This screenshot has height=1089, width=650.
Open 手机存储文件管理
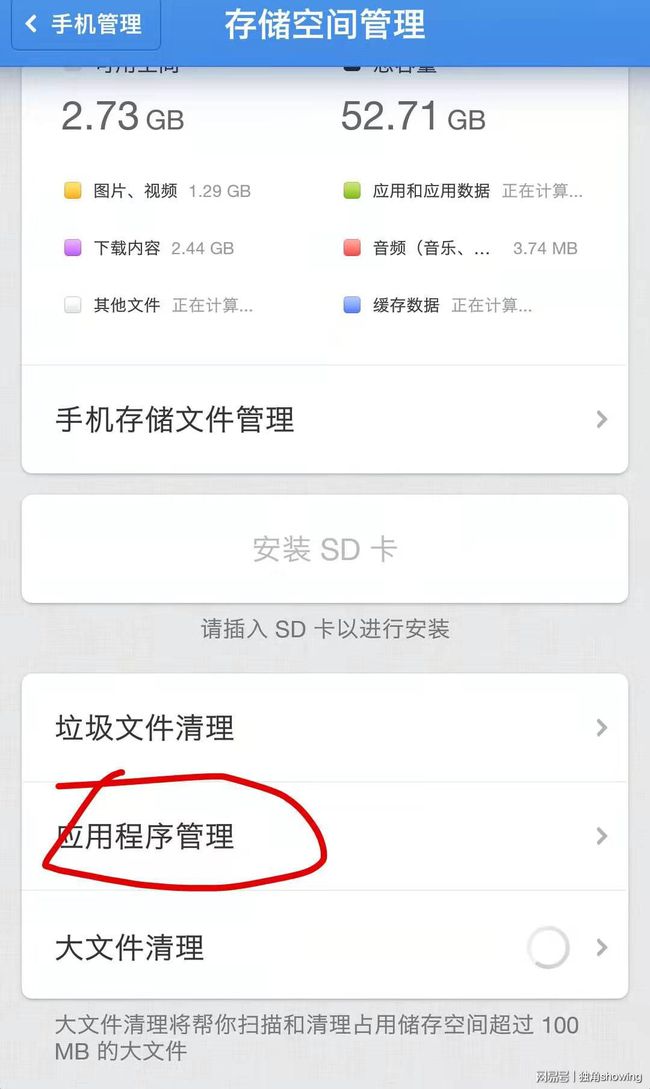pos(324,419)
